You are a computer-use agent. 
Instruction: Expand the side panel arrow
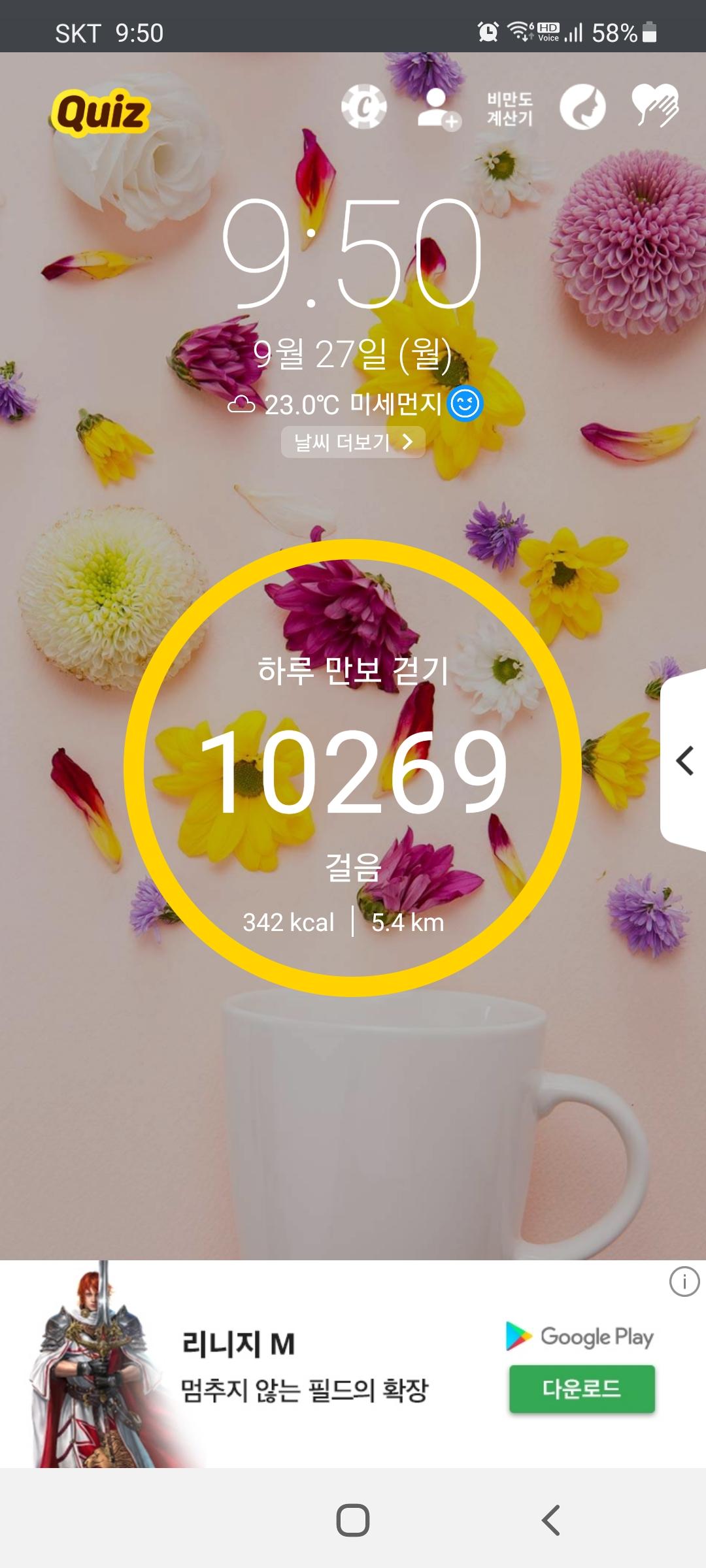[684, 760]
